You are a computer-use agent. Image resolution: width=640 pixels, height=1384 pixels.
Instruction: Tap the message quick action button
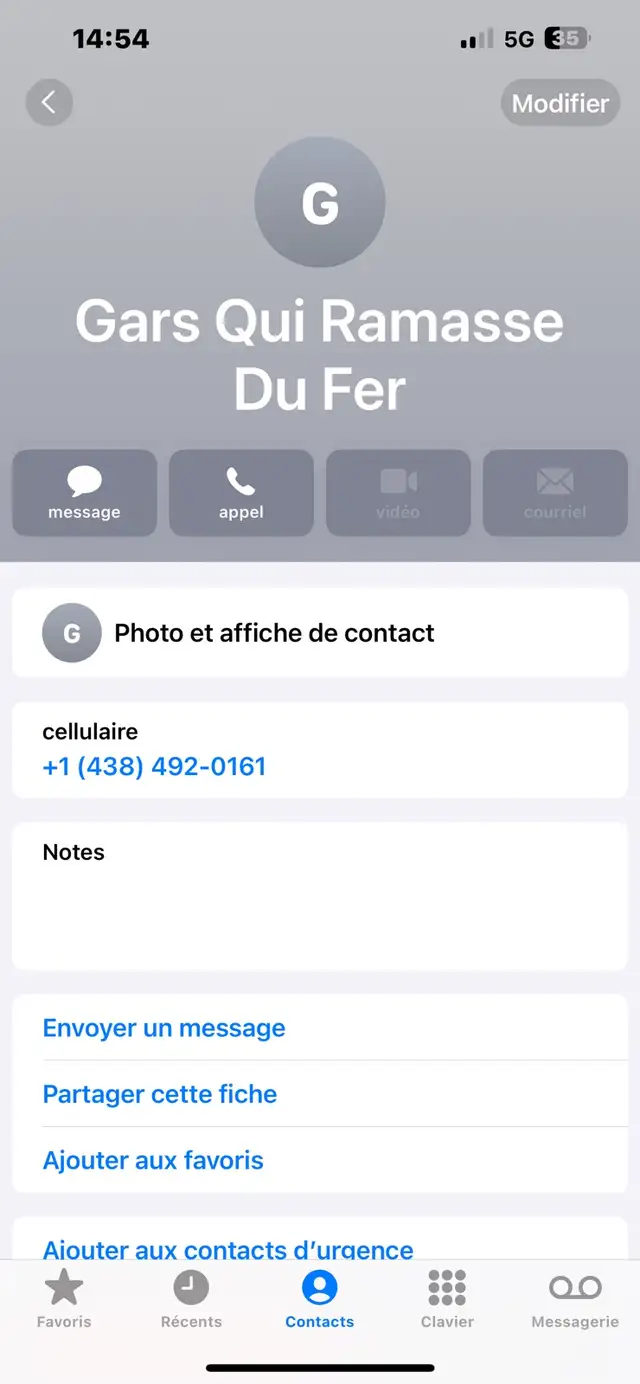[x=84, y=493]
